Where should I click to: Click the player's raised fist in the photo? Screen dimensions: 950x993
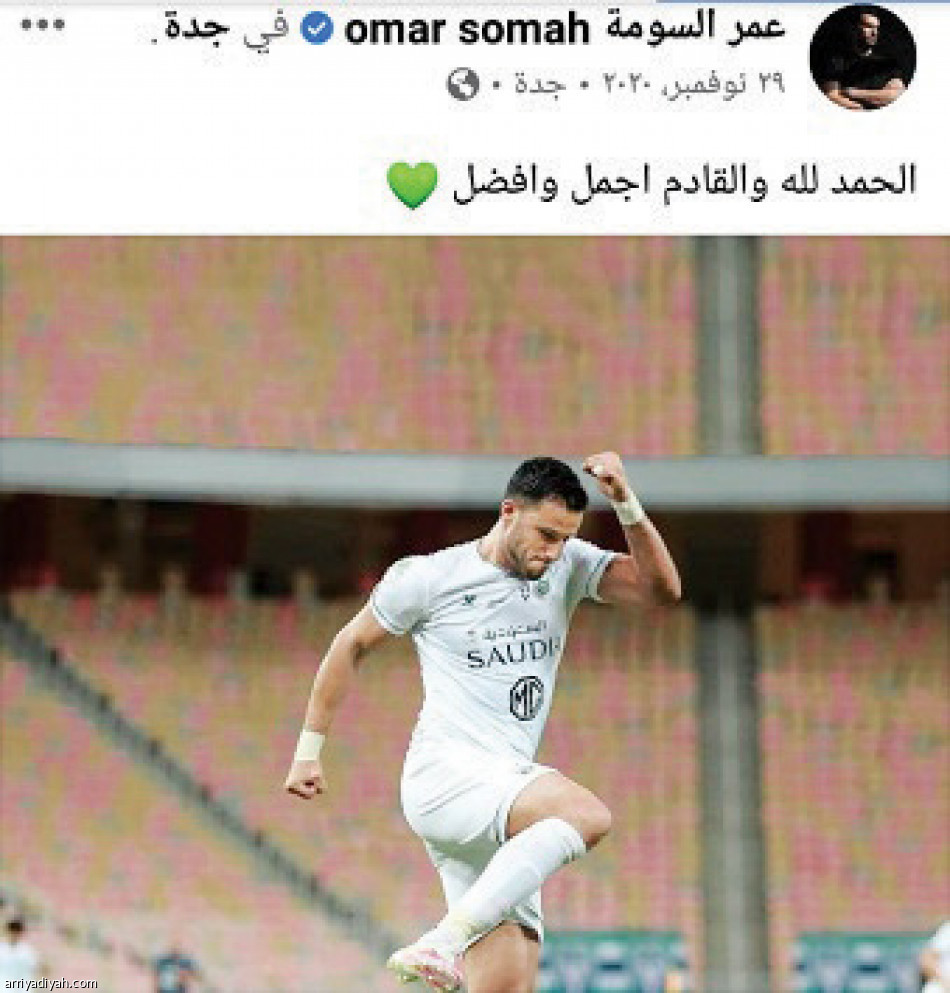click(x=600, y=468)
